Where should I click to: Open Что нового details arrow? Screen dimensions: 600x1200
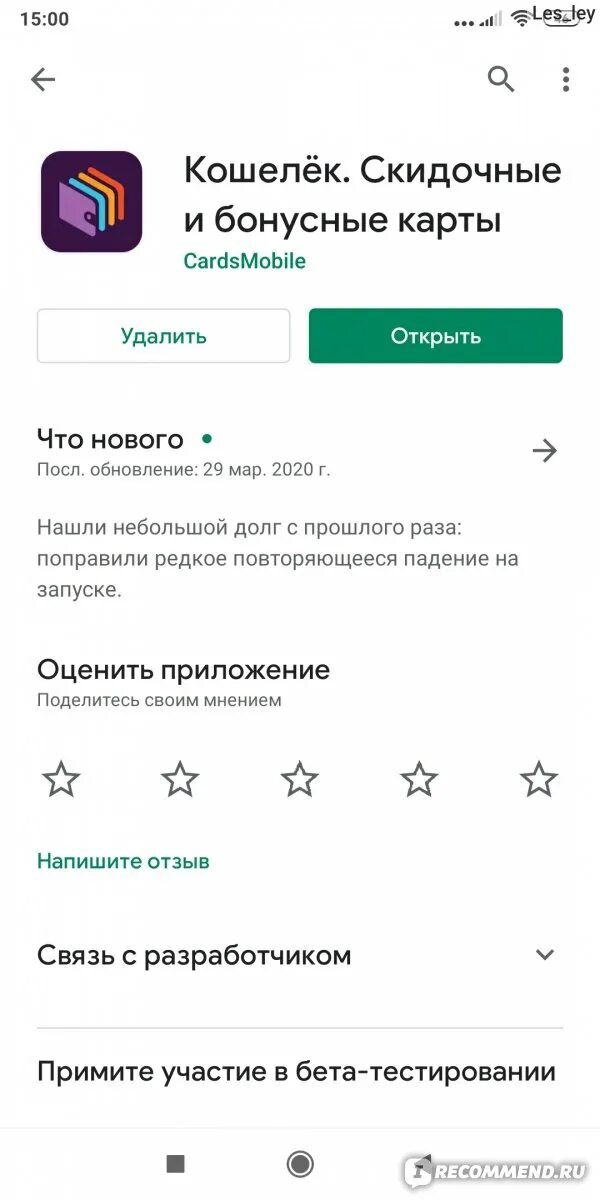[x=544, y=451]
